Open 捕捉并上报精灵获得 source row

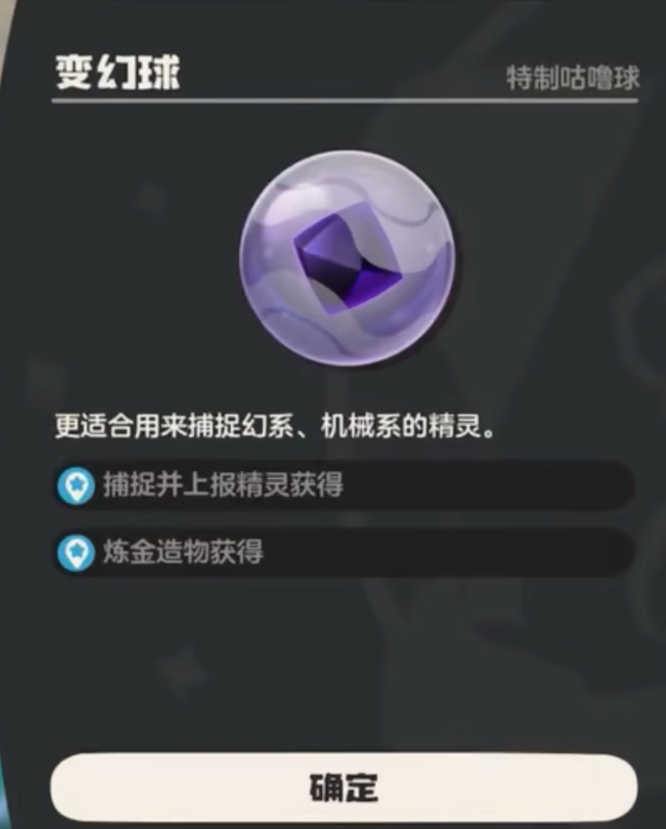click(x=343, y=485)
